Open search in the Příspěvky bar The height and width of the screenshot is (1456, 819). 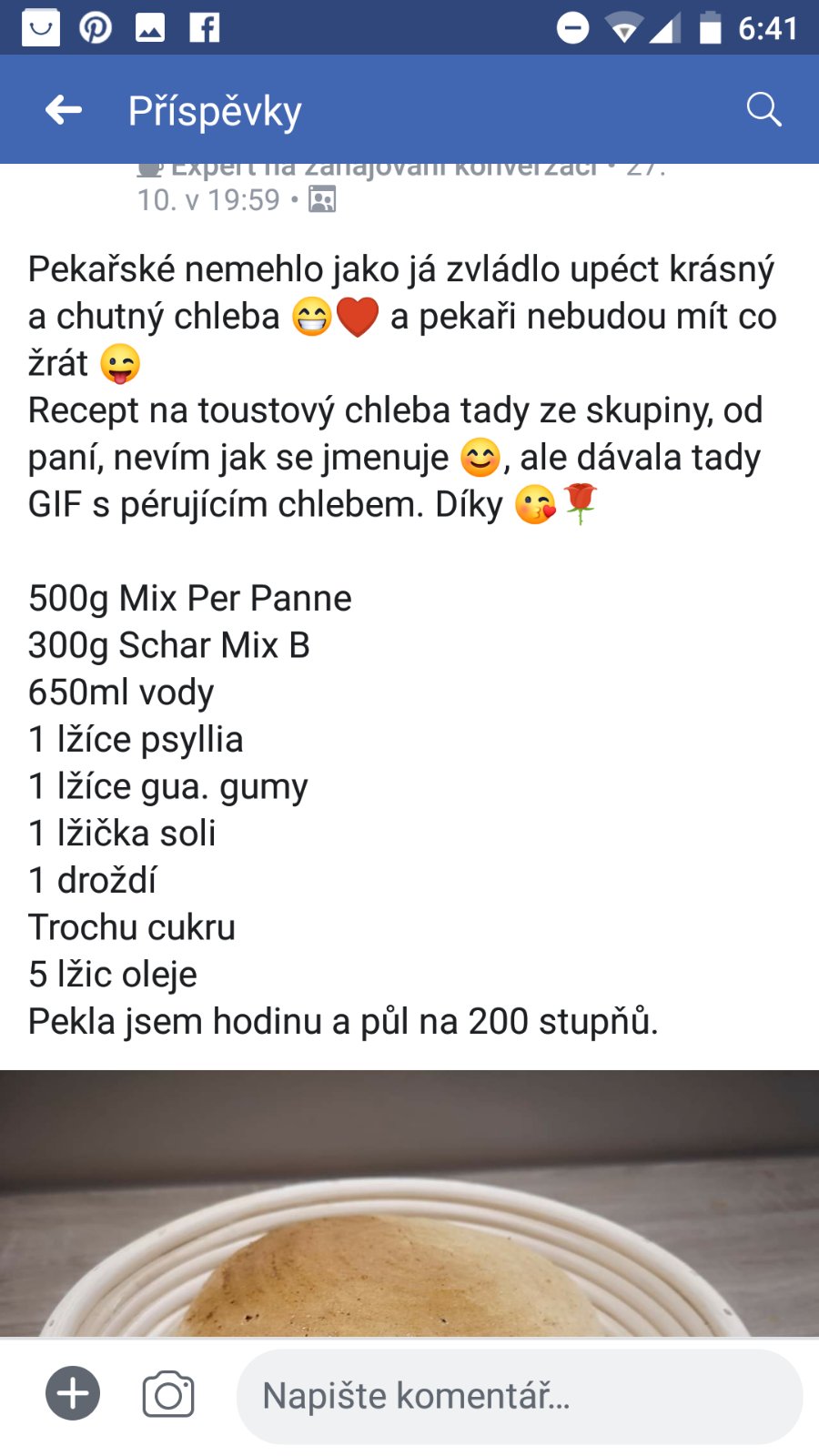763,110
